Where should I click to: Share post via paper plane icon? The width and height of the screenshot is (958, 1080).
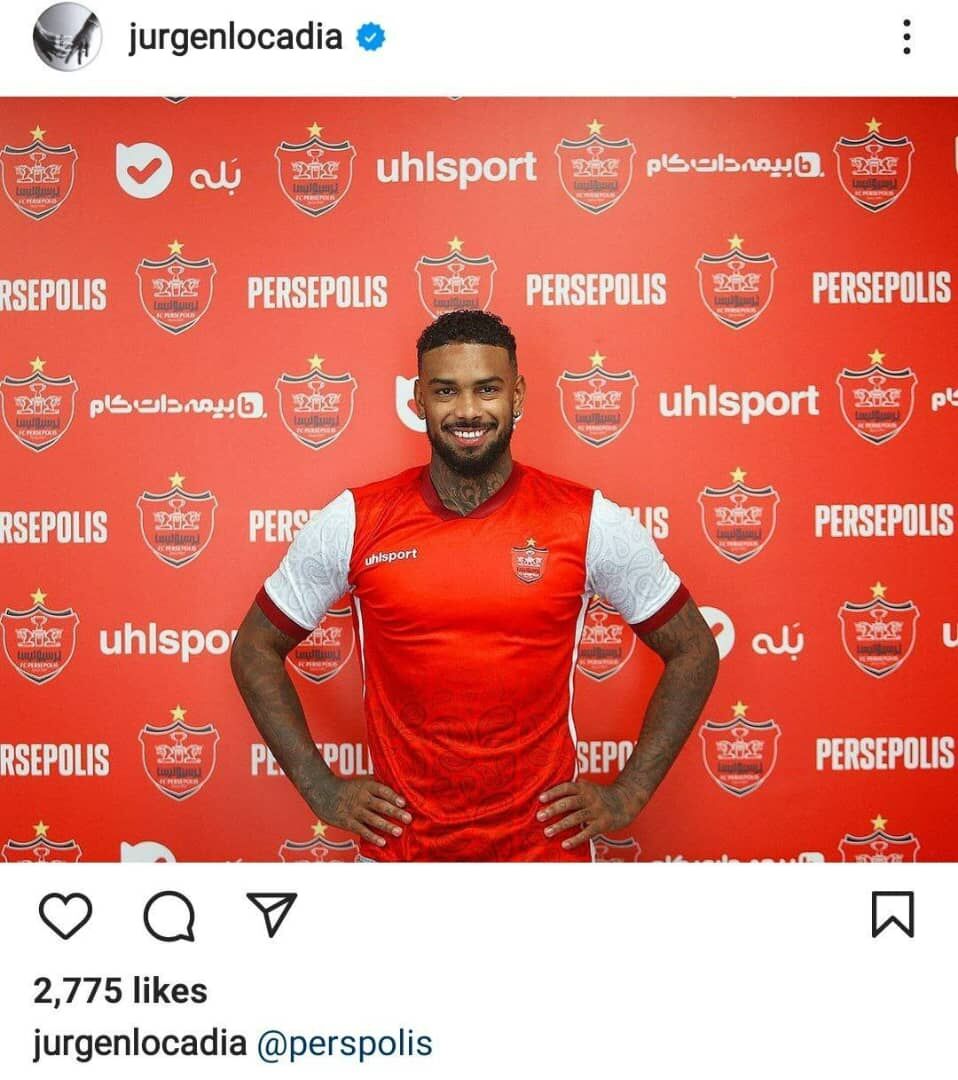click(271, 914)
